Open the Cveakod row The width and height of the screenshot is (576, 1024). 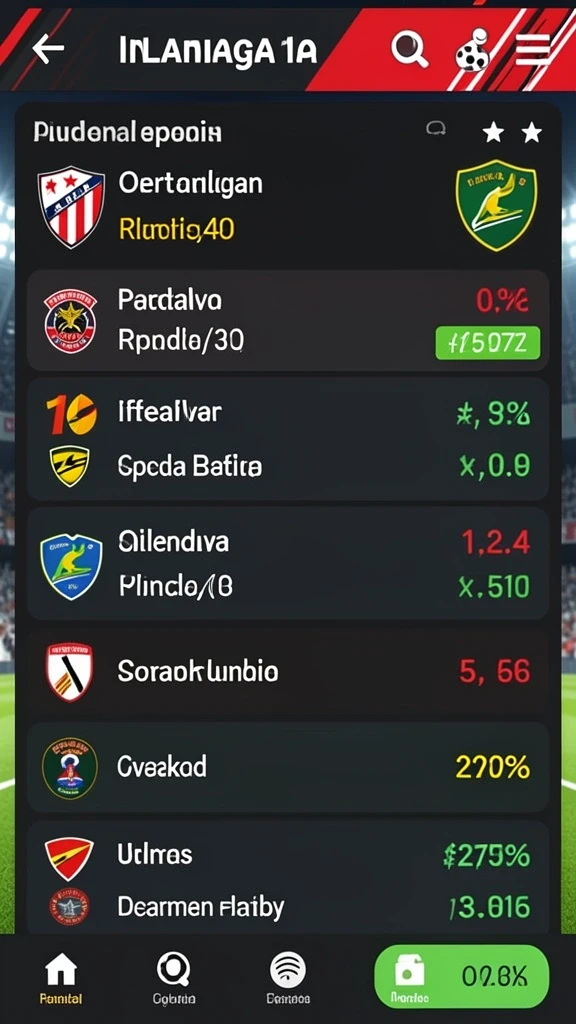pyautogui.click(x=288, y=767)
